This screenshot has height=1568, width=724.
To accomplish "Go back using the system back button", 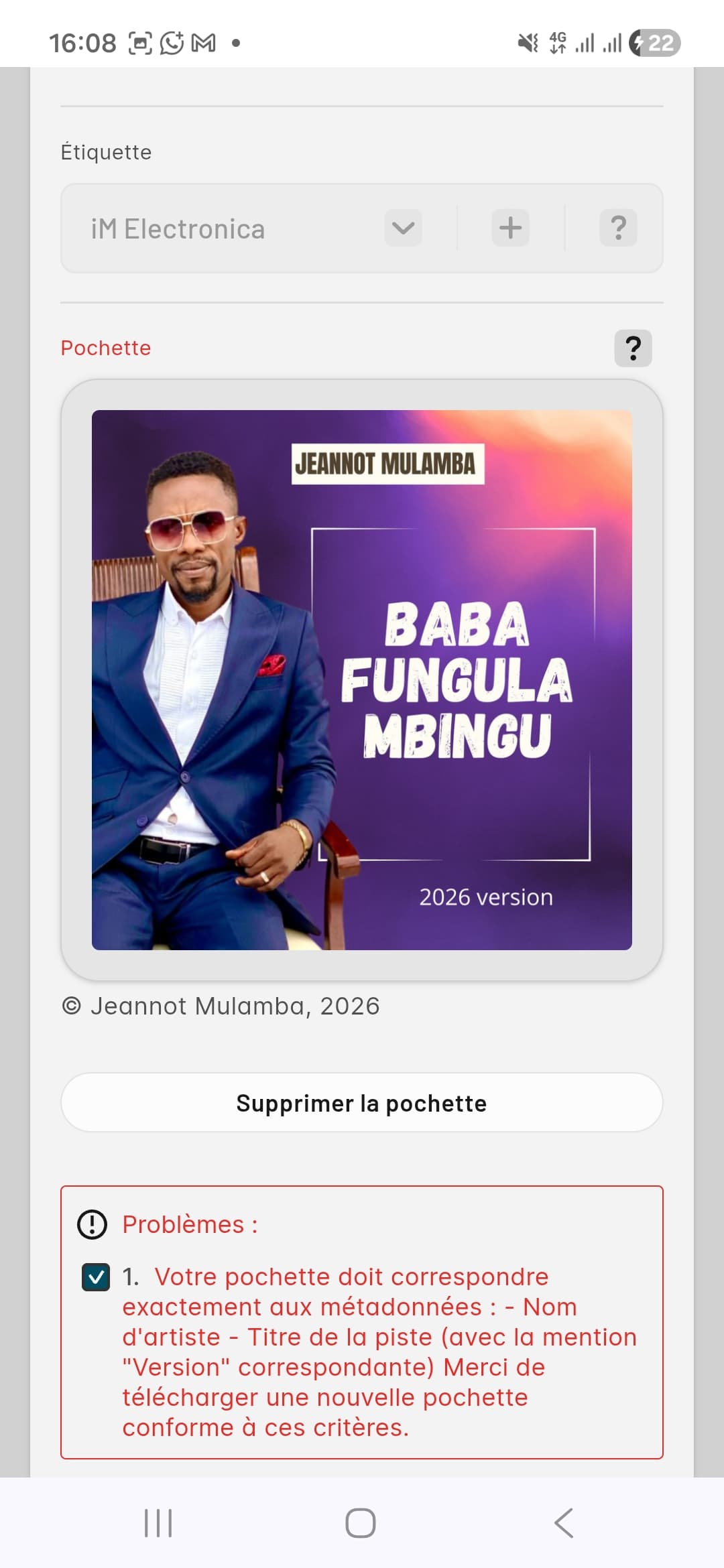I will (564, 1522).
